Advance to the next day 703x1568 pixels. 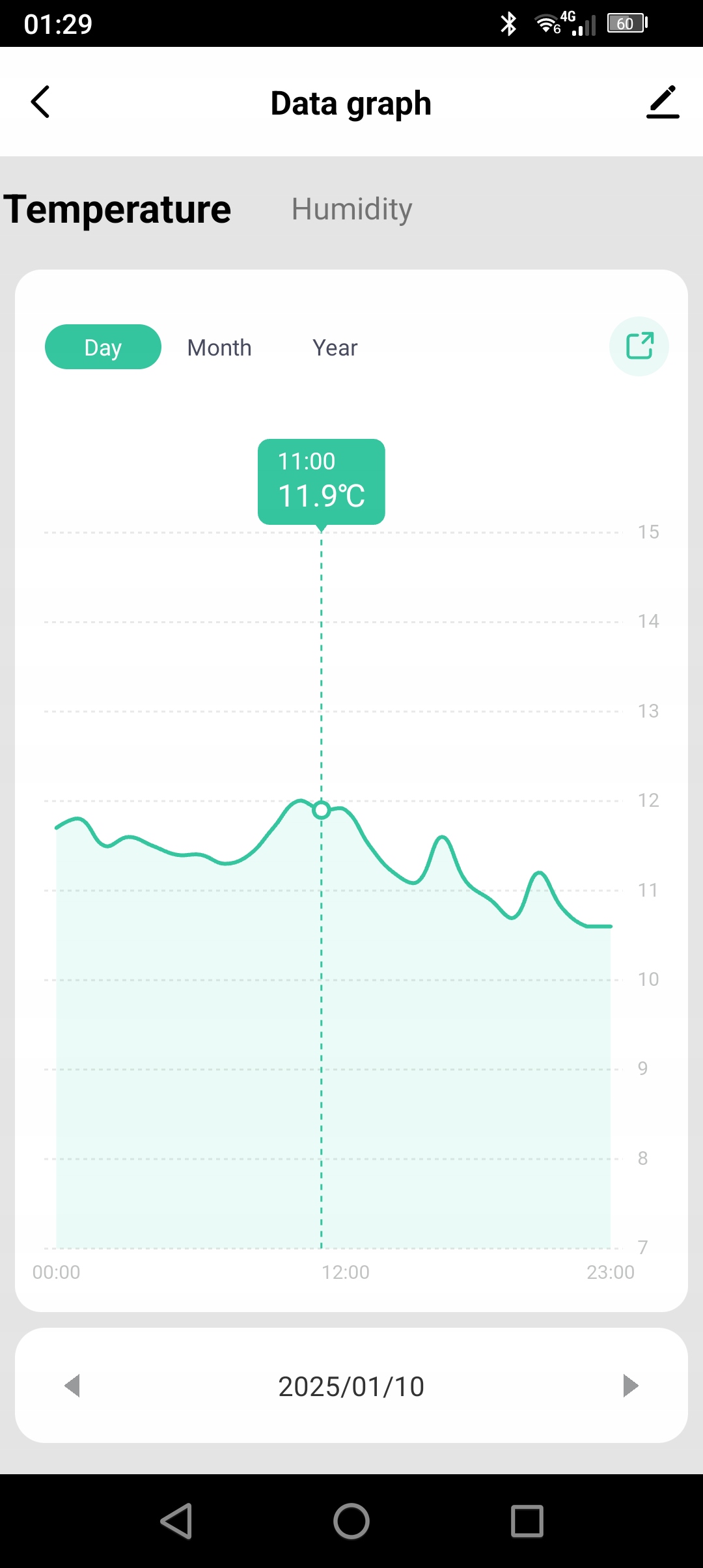[x=630, y=1386]
